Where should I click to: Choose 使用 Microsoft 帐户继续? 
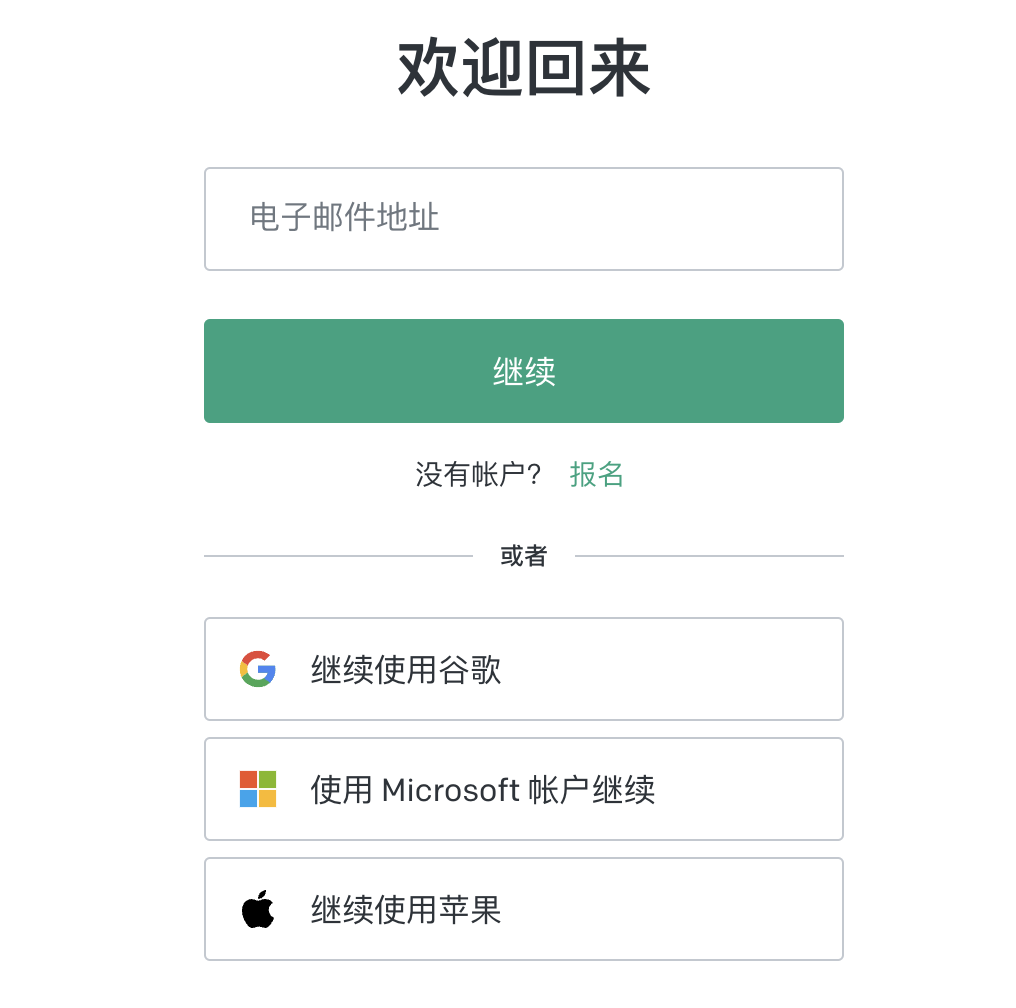[523, 789]
